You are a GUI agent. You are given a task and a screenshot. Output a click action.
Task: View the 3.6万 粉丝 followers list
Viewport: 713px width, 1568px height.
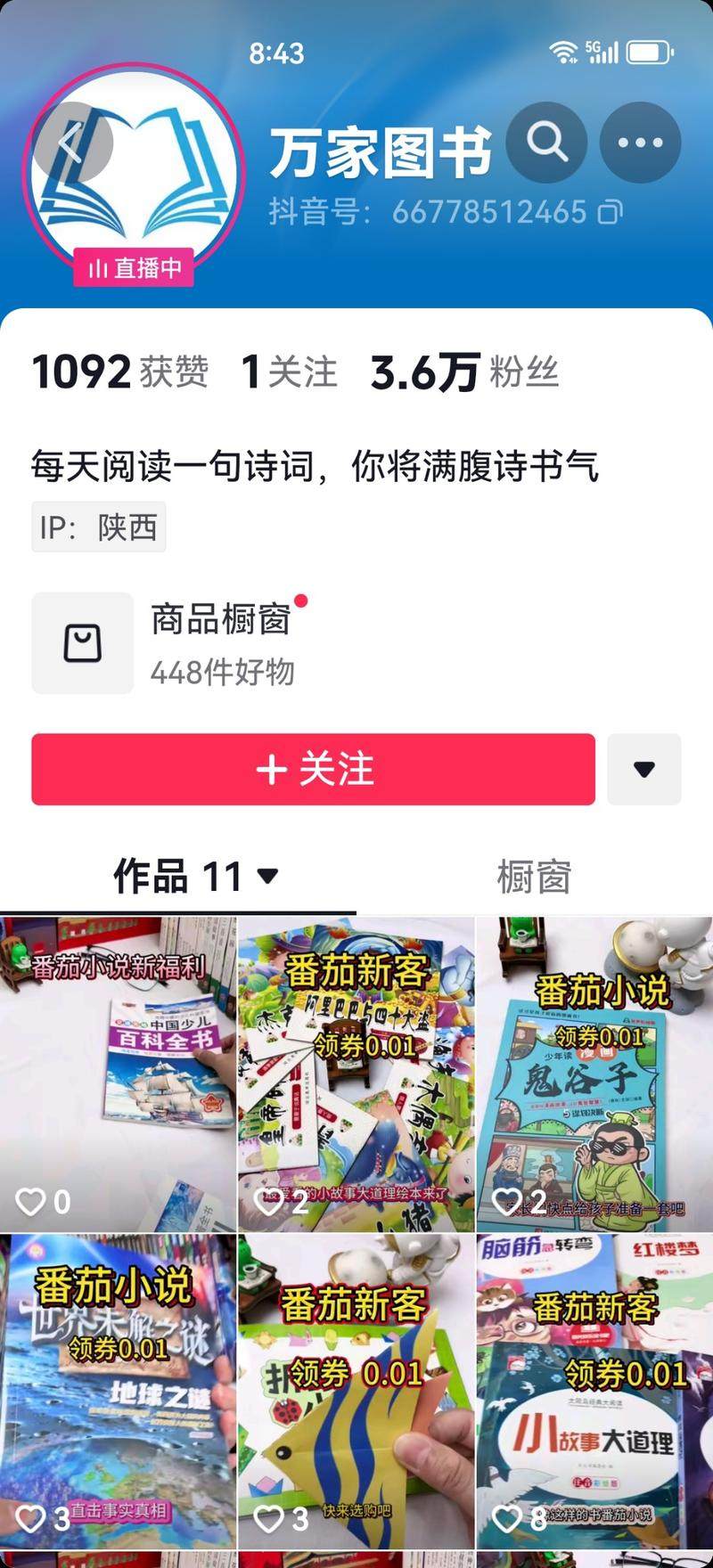[x=464, y=372]
